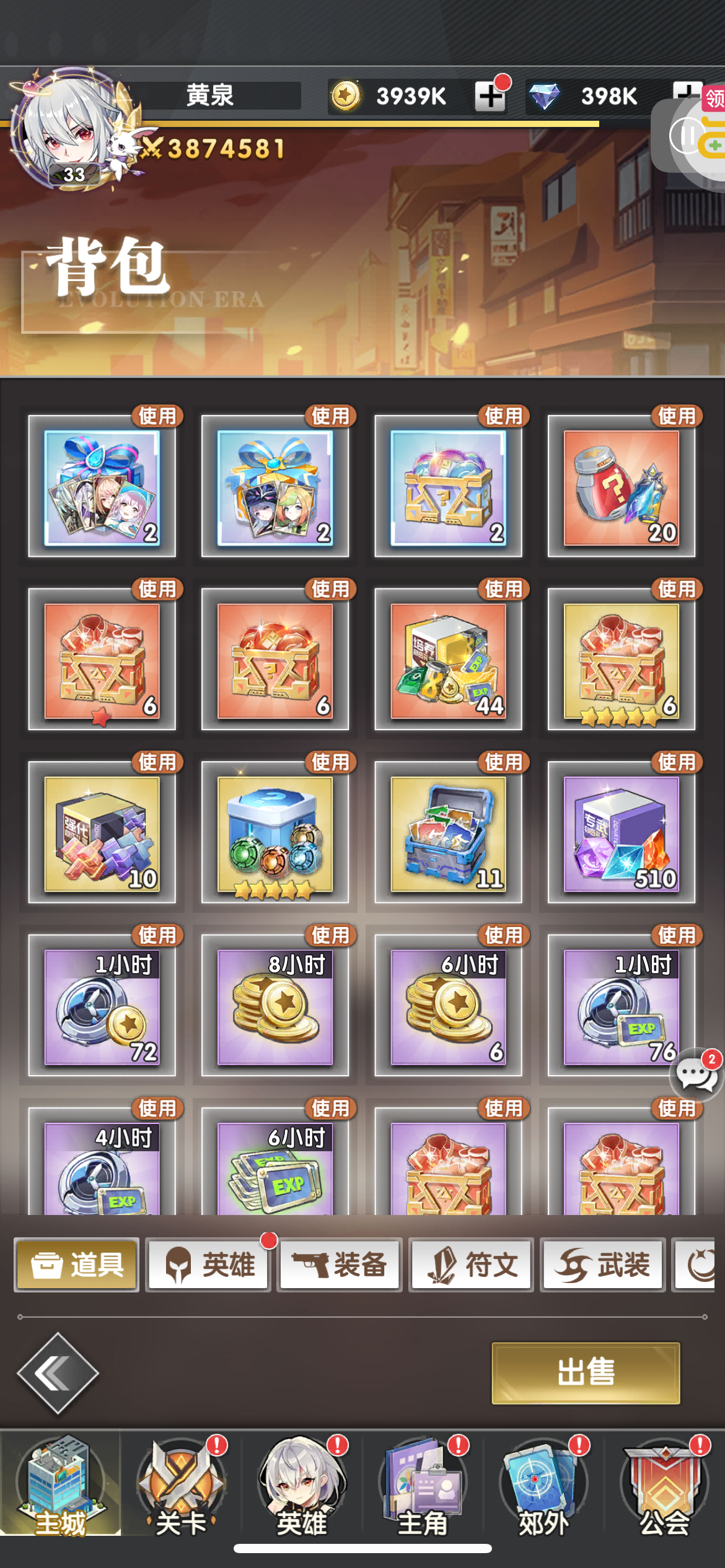This screenshot has height=1568, width=725.
Task: Switch to the 装备 equipment tab
Action: point(340,1265)
